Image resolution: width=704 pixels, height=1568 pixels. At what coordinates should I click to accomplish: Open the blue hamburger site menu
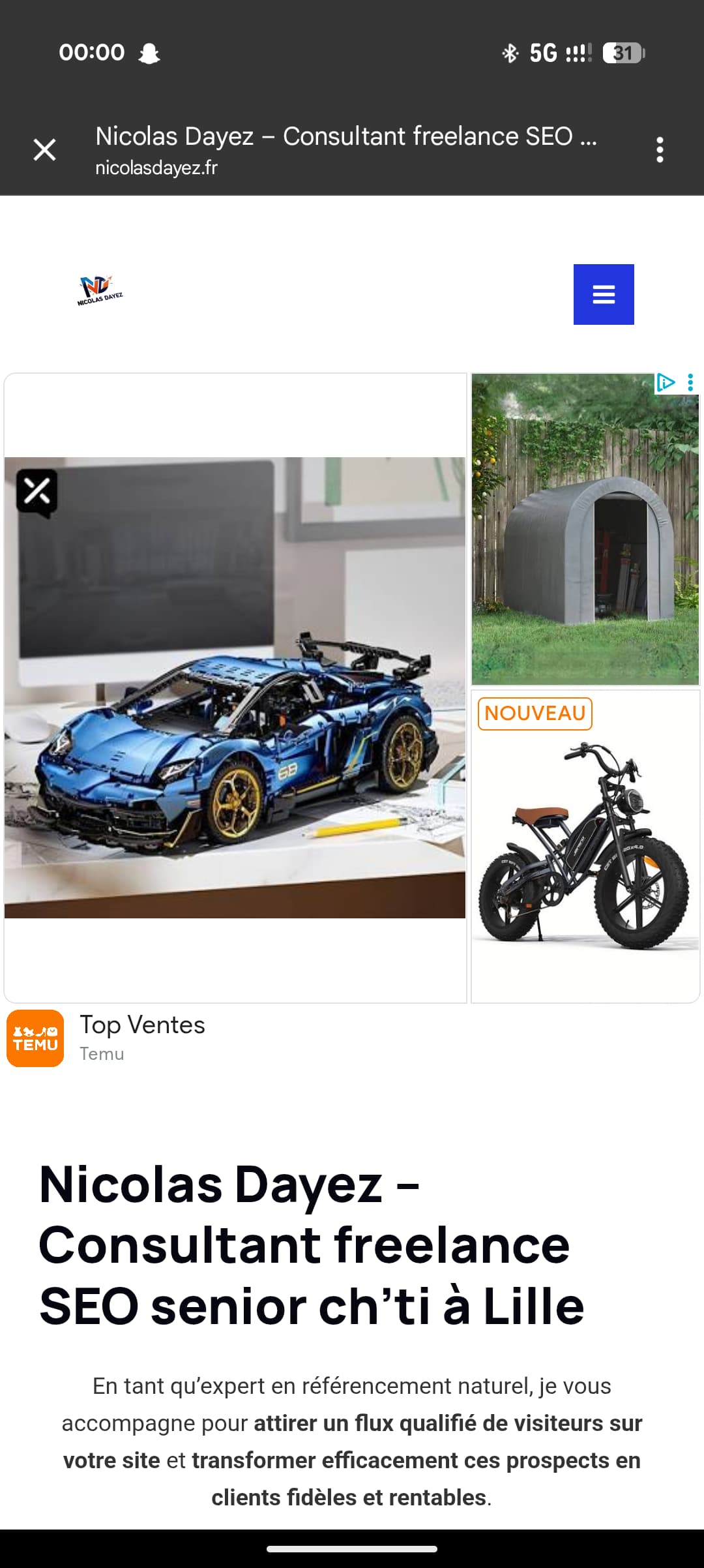point(604,294)
